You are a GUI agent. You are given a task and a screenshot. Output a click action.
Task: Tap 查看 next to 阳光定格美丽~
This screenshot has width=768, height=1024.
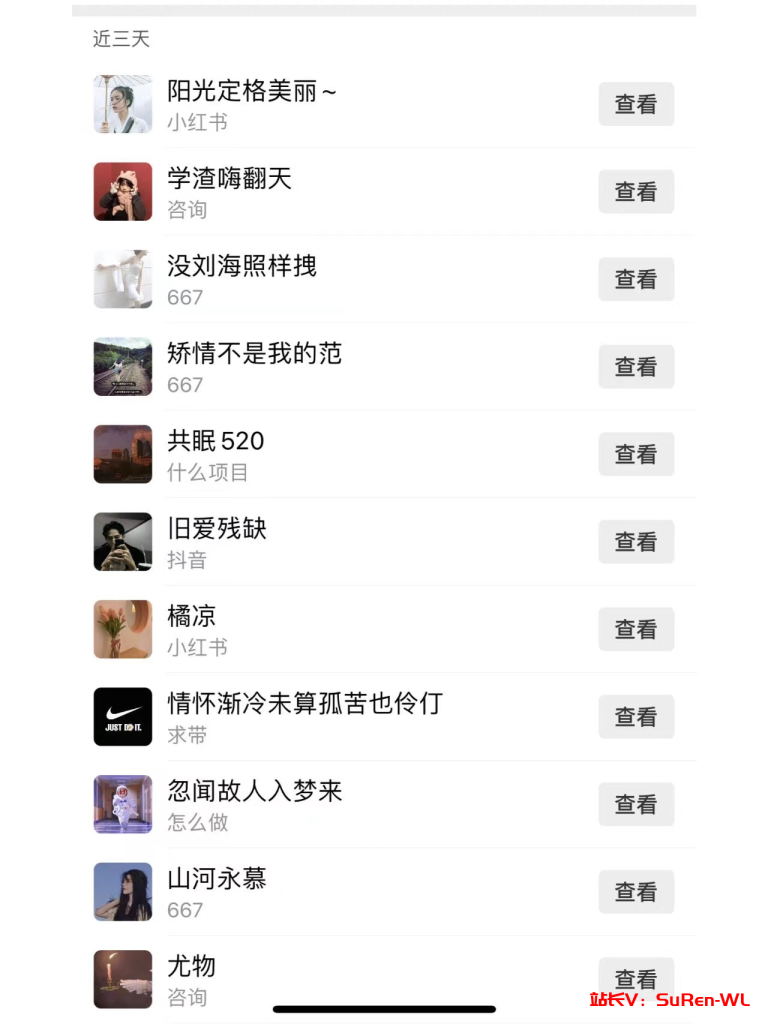coord(636,104)
